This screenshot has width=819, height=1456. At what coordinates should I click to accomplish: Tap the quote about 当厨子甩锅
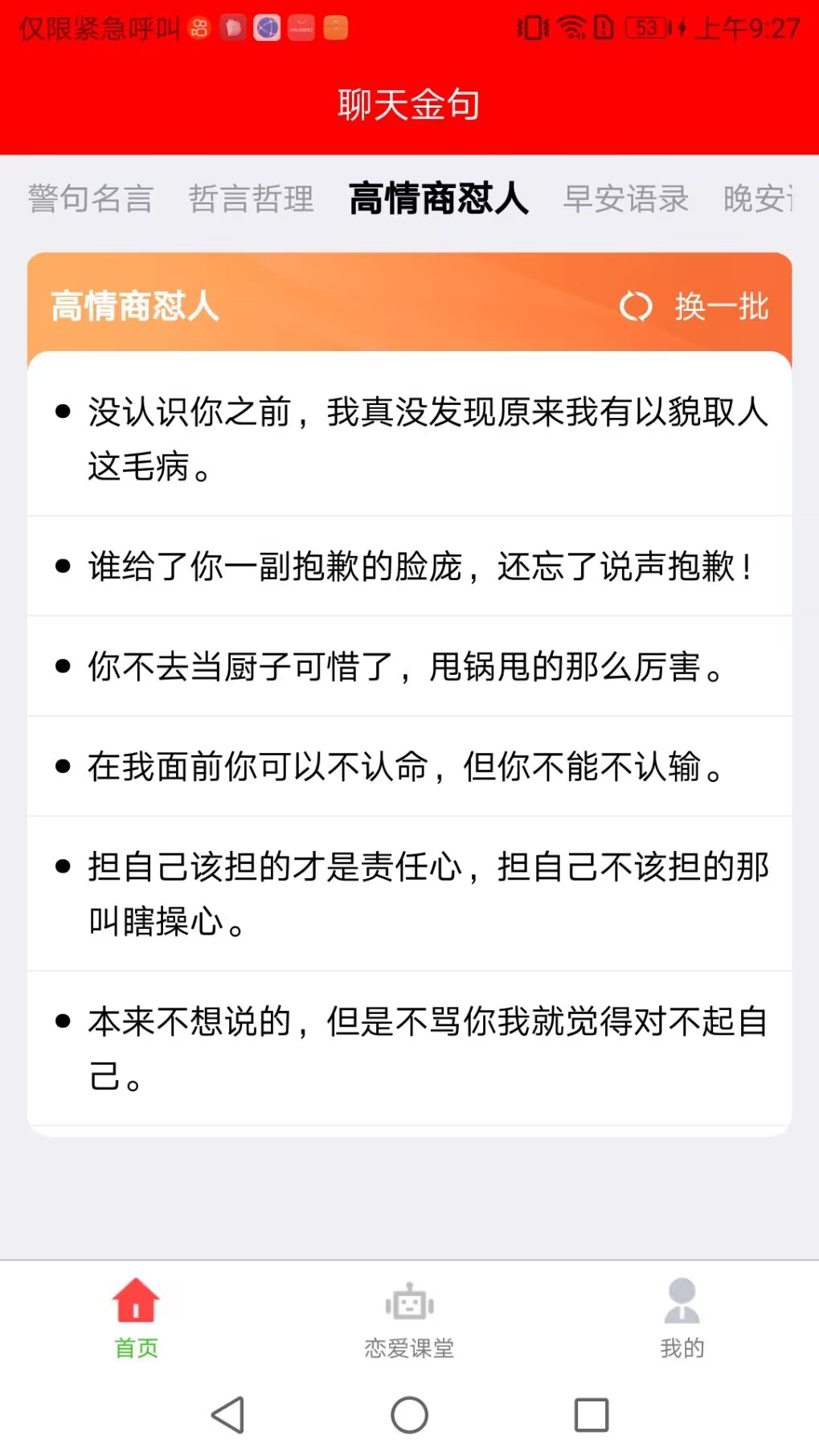click(x=410, y=666)
